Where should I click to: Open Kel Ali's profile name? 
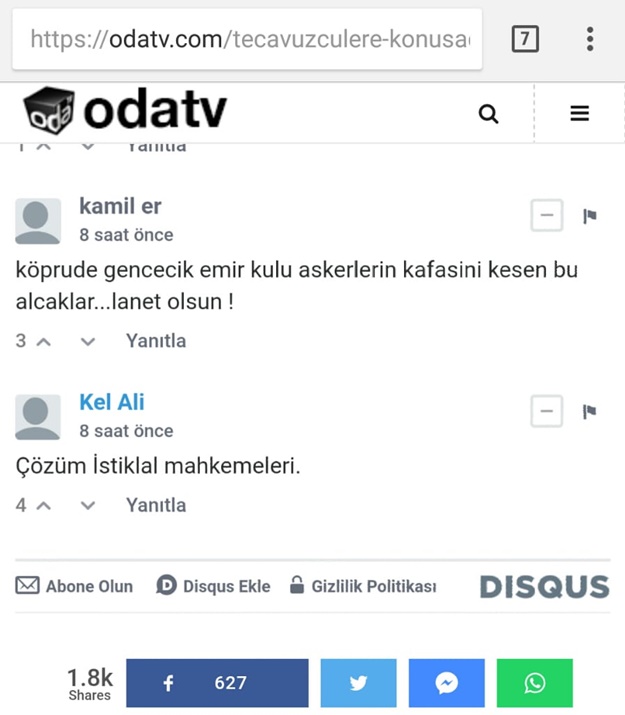click(x=112, y=402)
